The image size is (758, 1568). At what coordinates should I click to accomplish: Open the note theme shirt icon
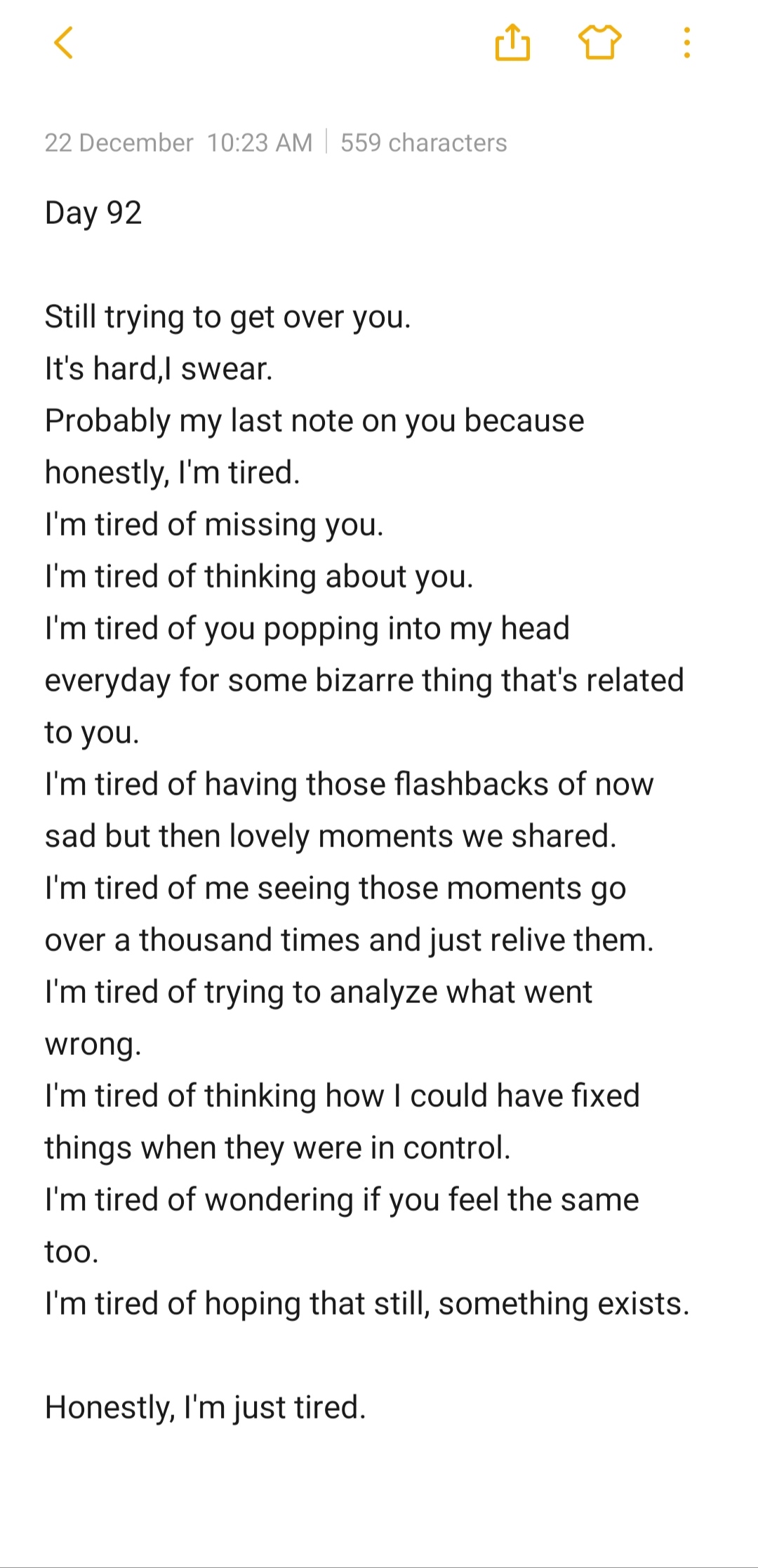[x=600, y=42]
